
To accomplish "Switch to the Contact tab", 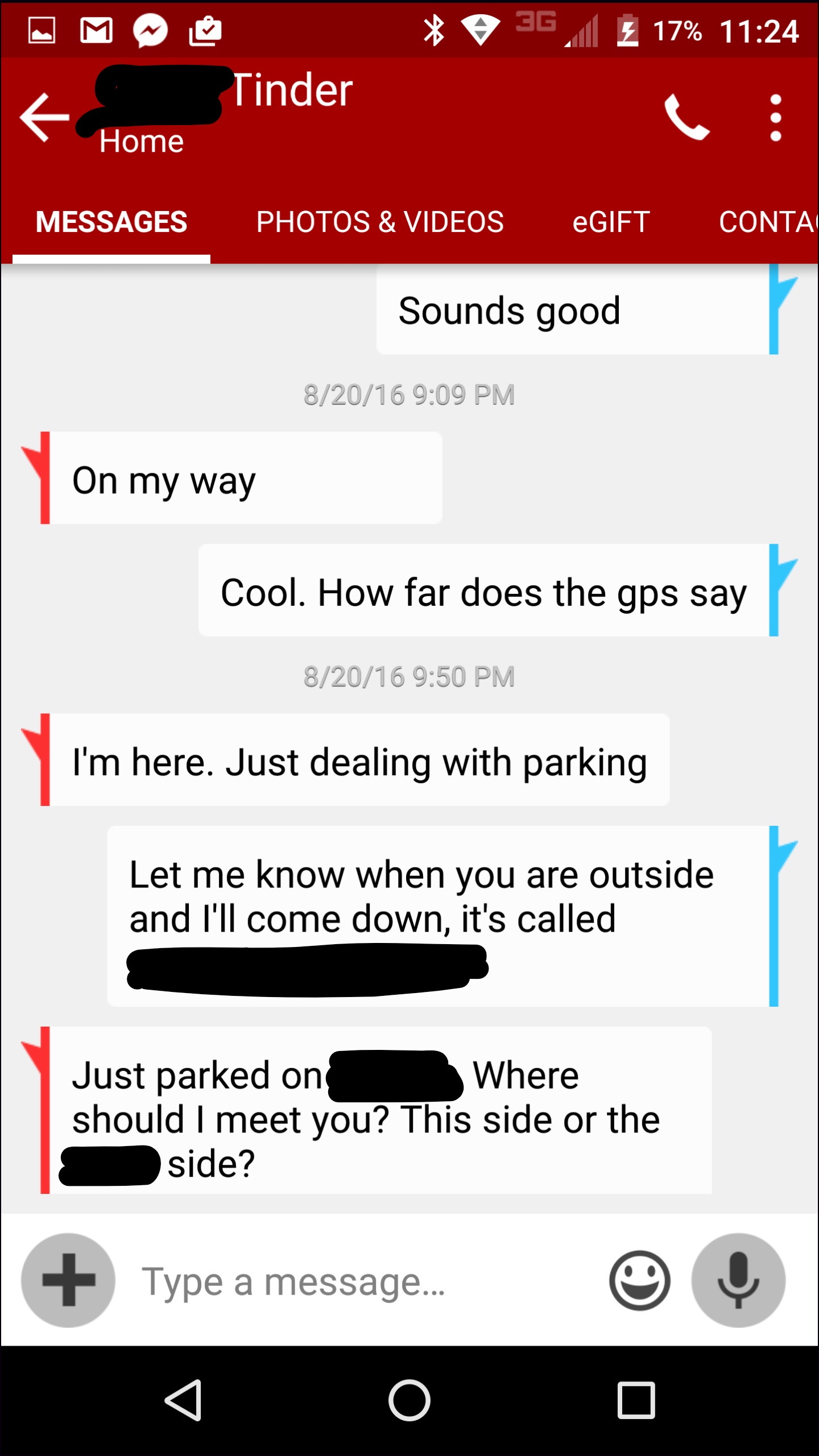I will [768, 222].
